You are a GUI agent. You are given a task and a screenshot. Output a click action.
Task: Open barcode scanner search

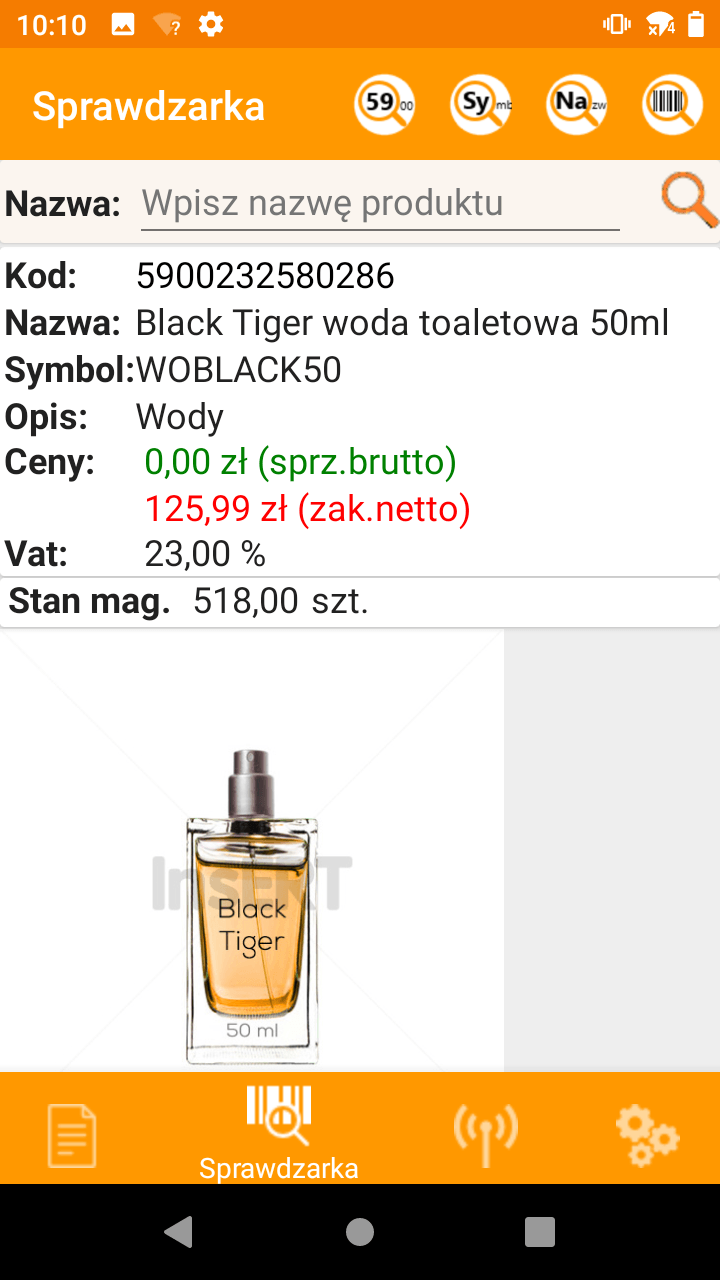tap(672, 104)
